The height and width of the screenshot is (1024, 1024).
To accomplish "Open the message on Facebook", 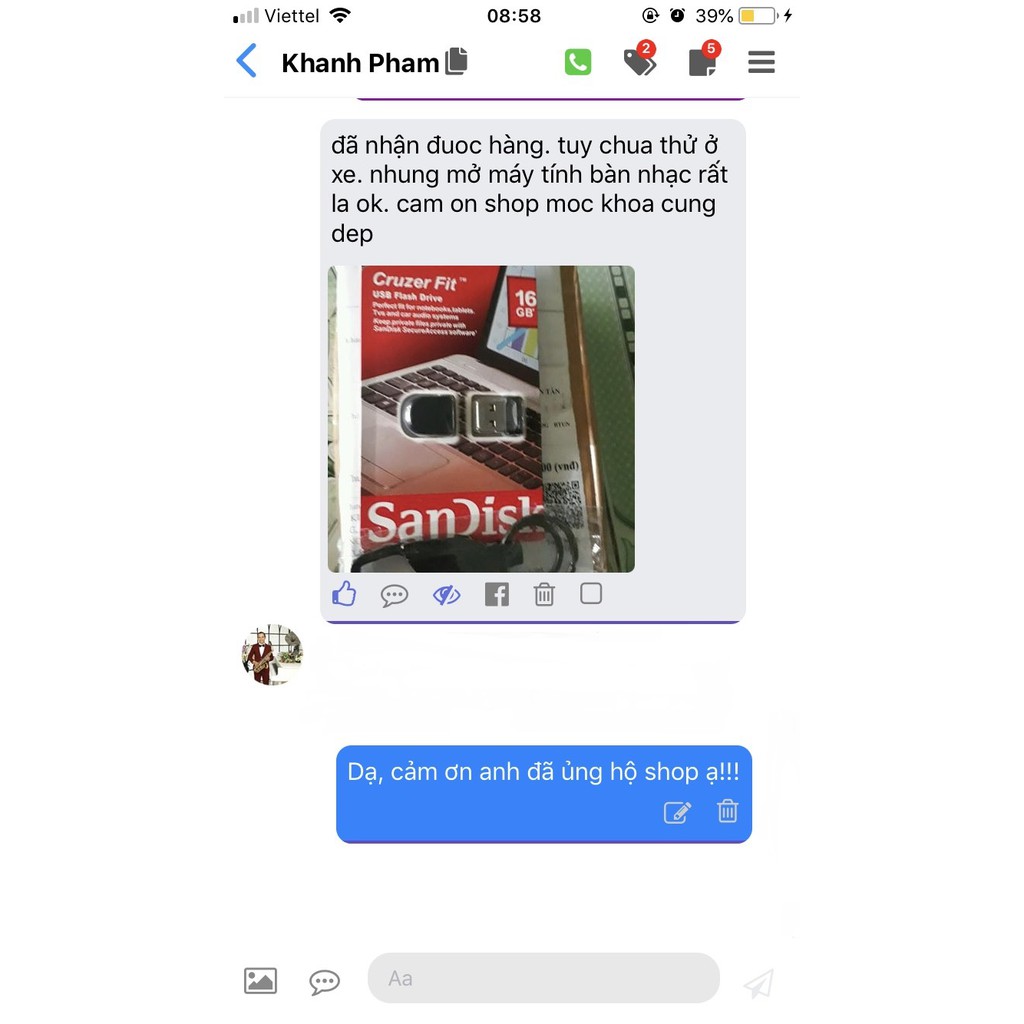I will pos(497,595).
